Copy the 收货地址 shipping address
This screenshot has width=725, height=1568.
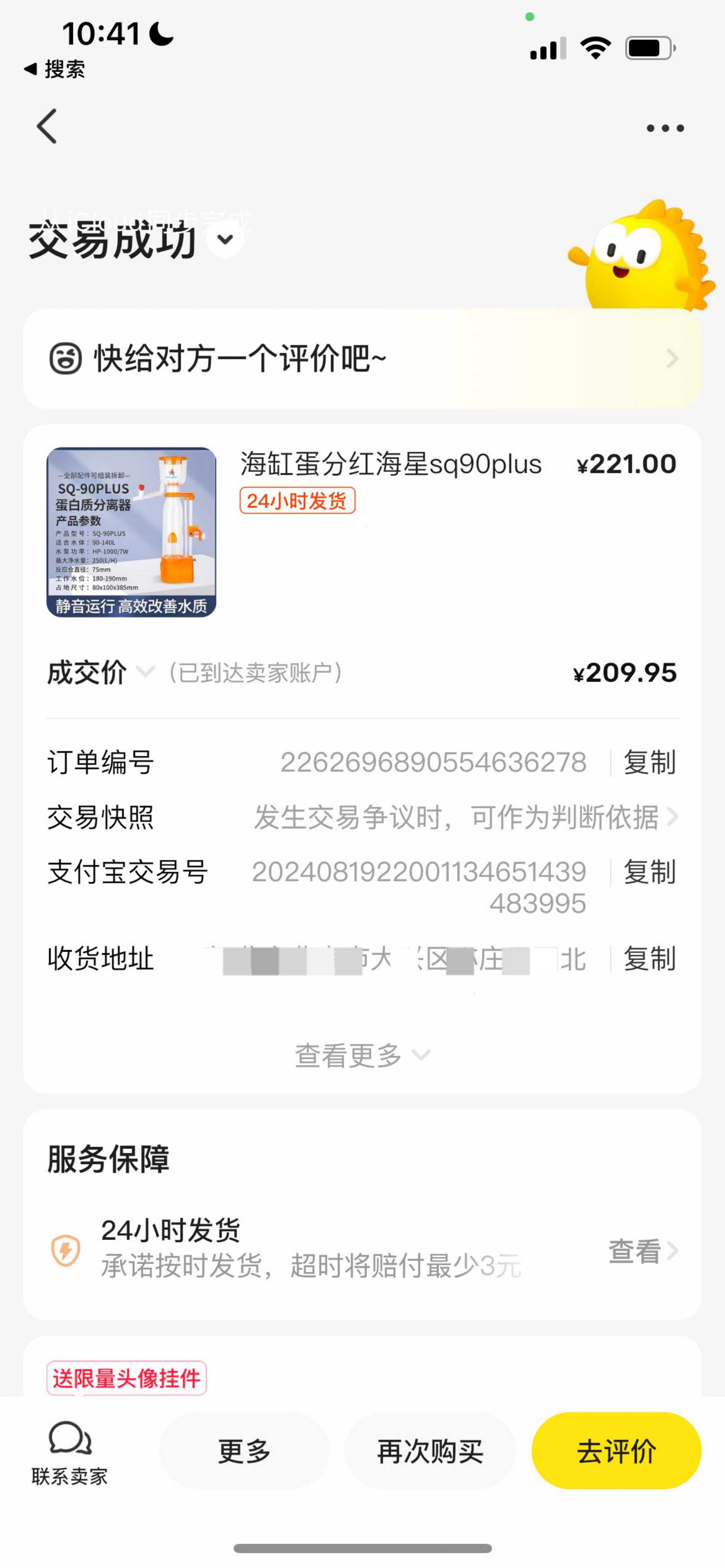point(649,959)
